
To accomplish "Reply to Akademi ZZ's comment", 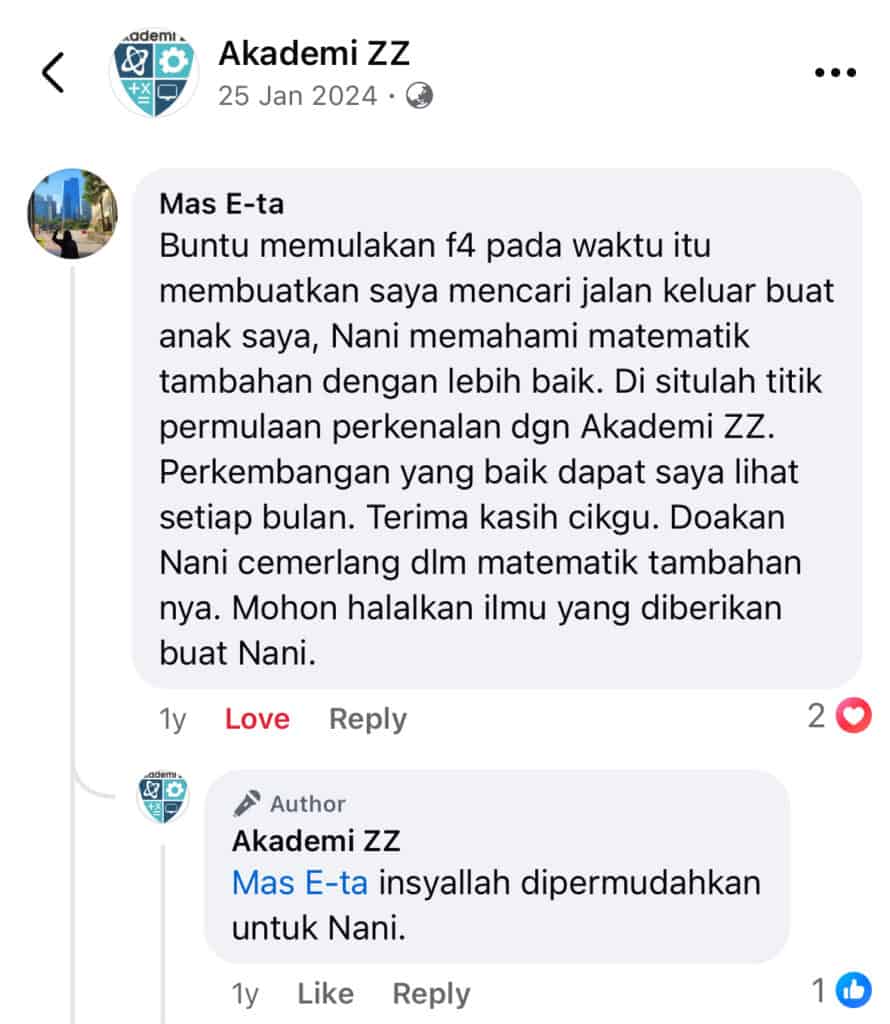I will (431, 993).
